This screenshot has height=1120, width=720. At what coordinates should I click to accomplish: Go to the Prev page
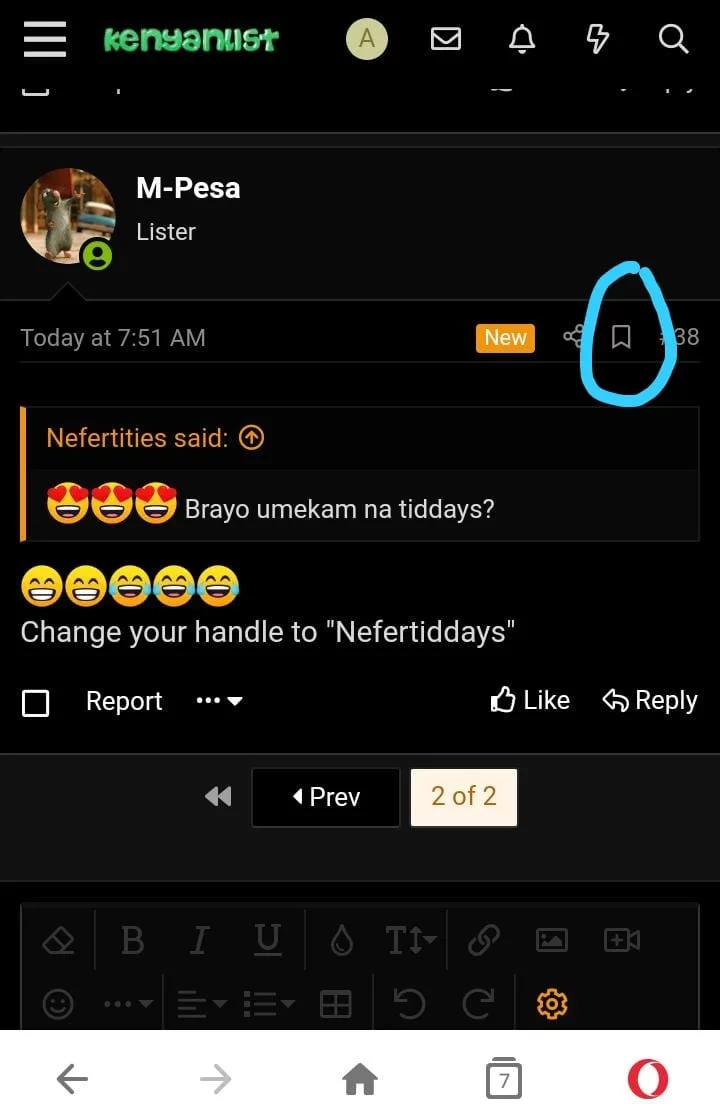326,797
